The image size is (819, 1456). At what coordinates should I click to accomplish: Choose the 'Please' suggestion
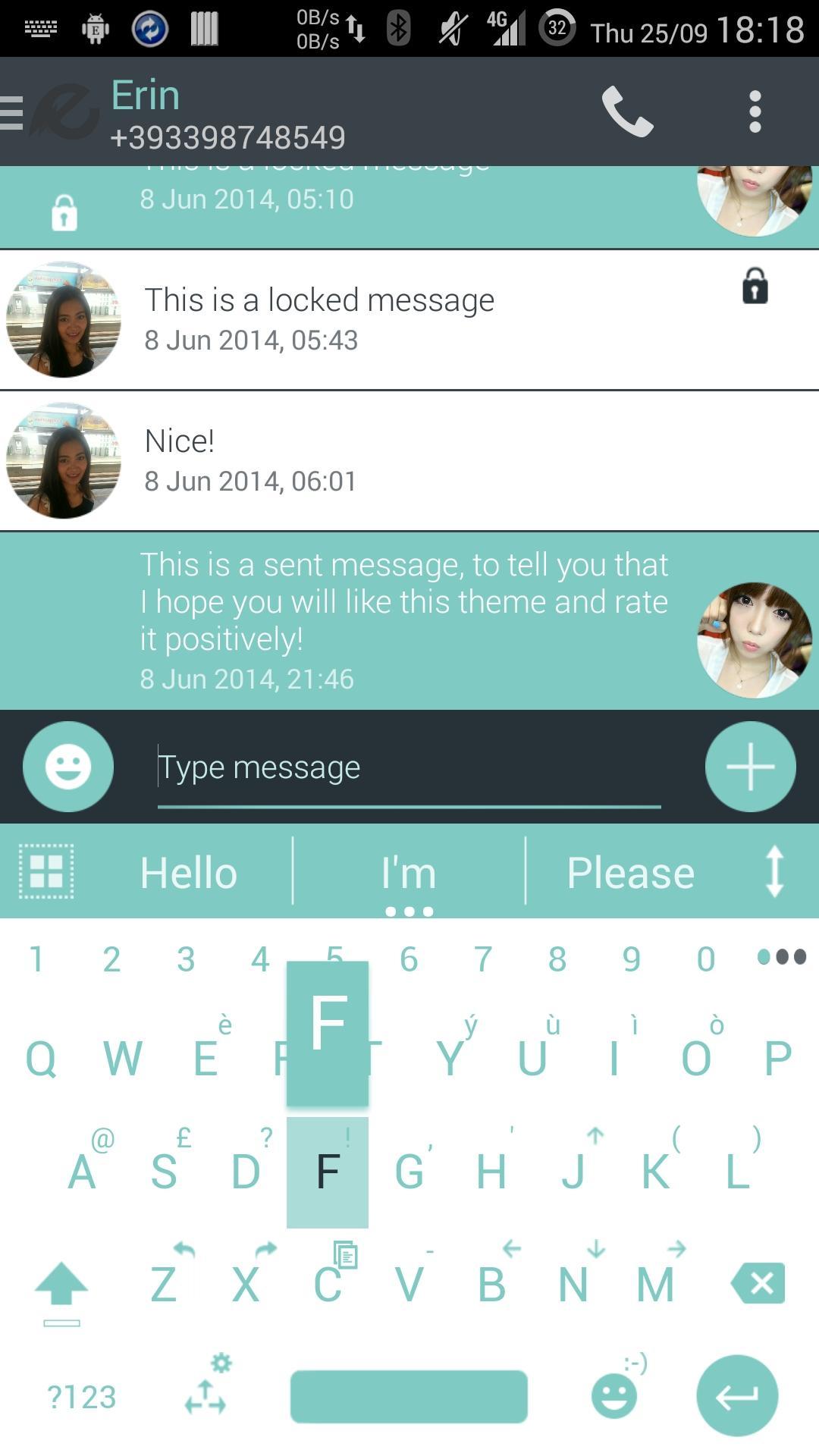629,872
